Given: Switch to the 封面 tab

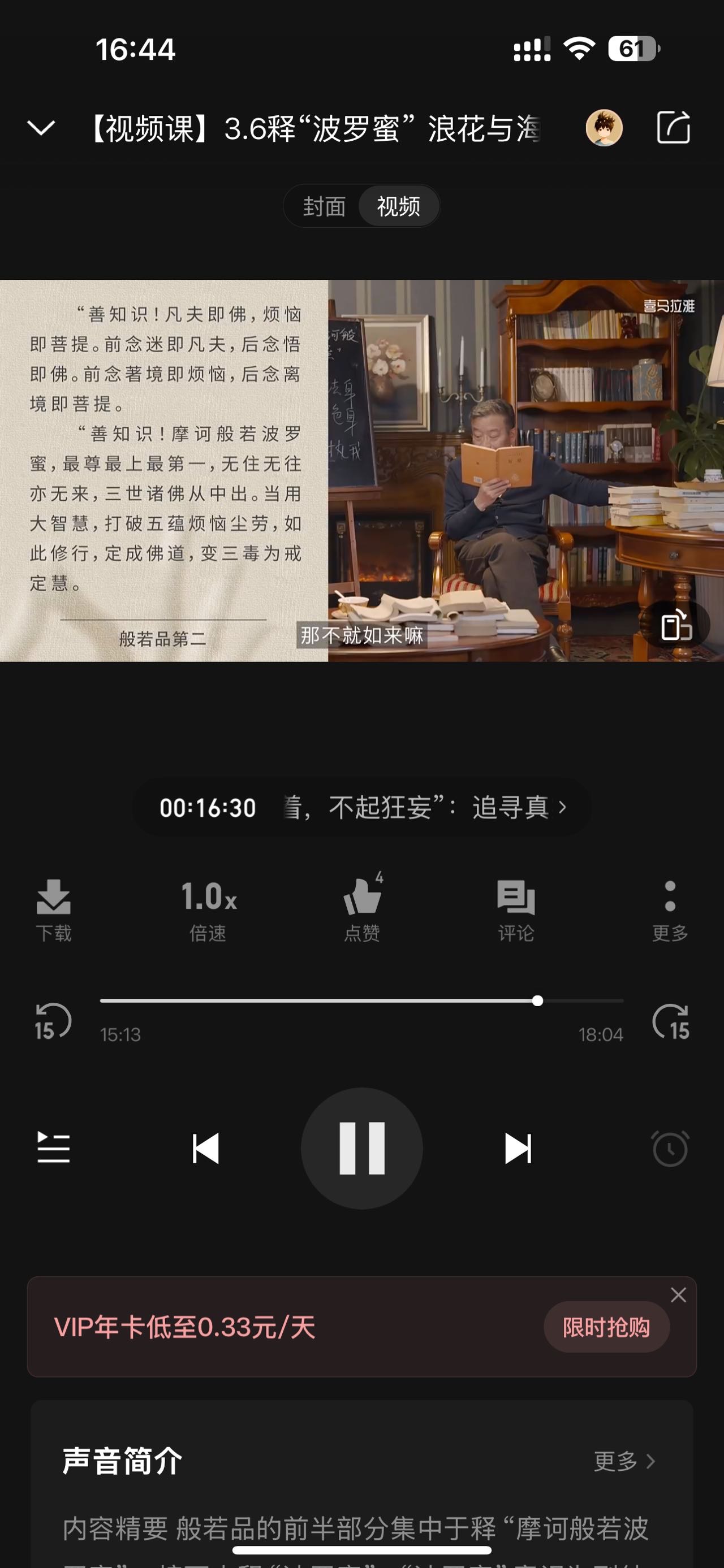Looking at the screenshot, I should coord(325,206).
